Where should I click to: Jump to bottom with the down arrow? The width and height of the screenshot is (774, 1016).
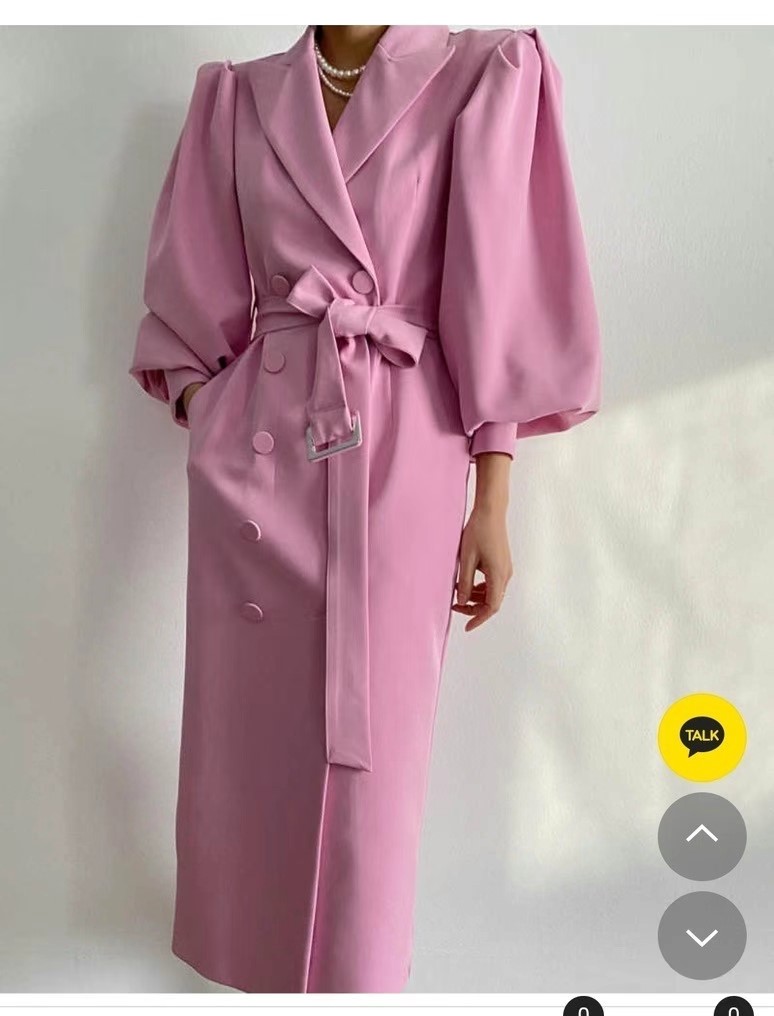(x=701, y=935)
